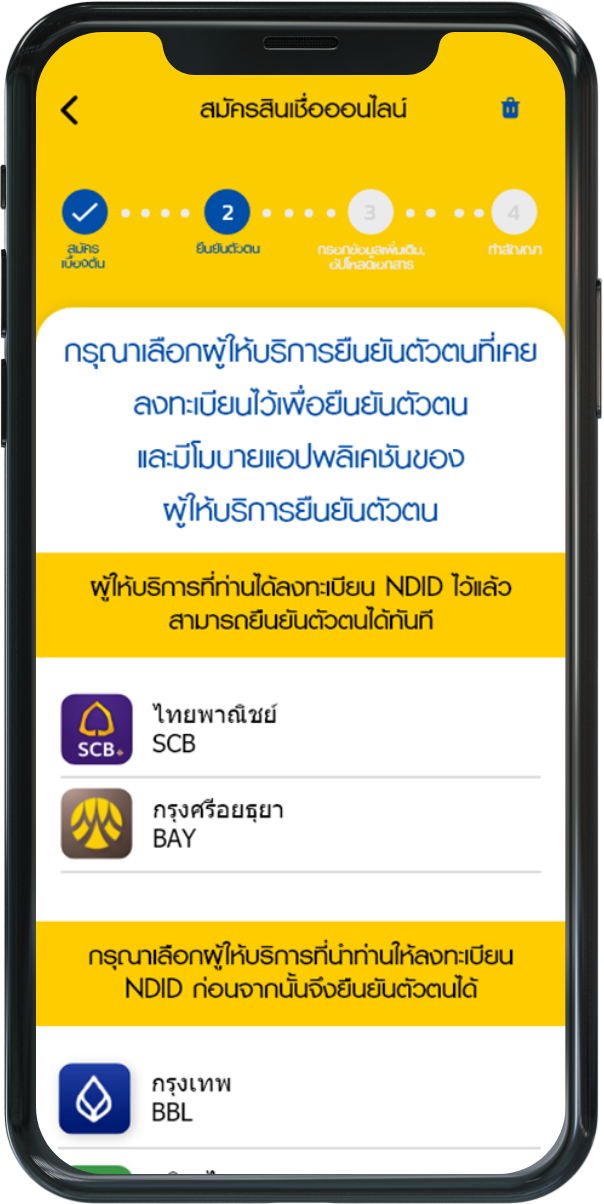Go back with the top-left arrow

click(69, 109)
